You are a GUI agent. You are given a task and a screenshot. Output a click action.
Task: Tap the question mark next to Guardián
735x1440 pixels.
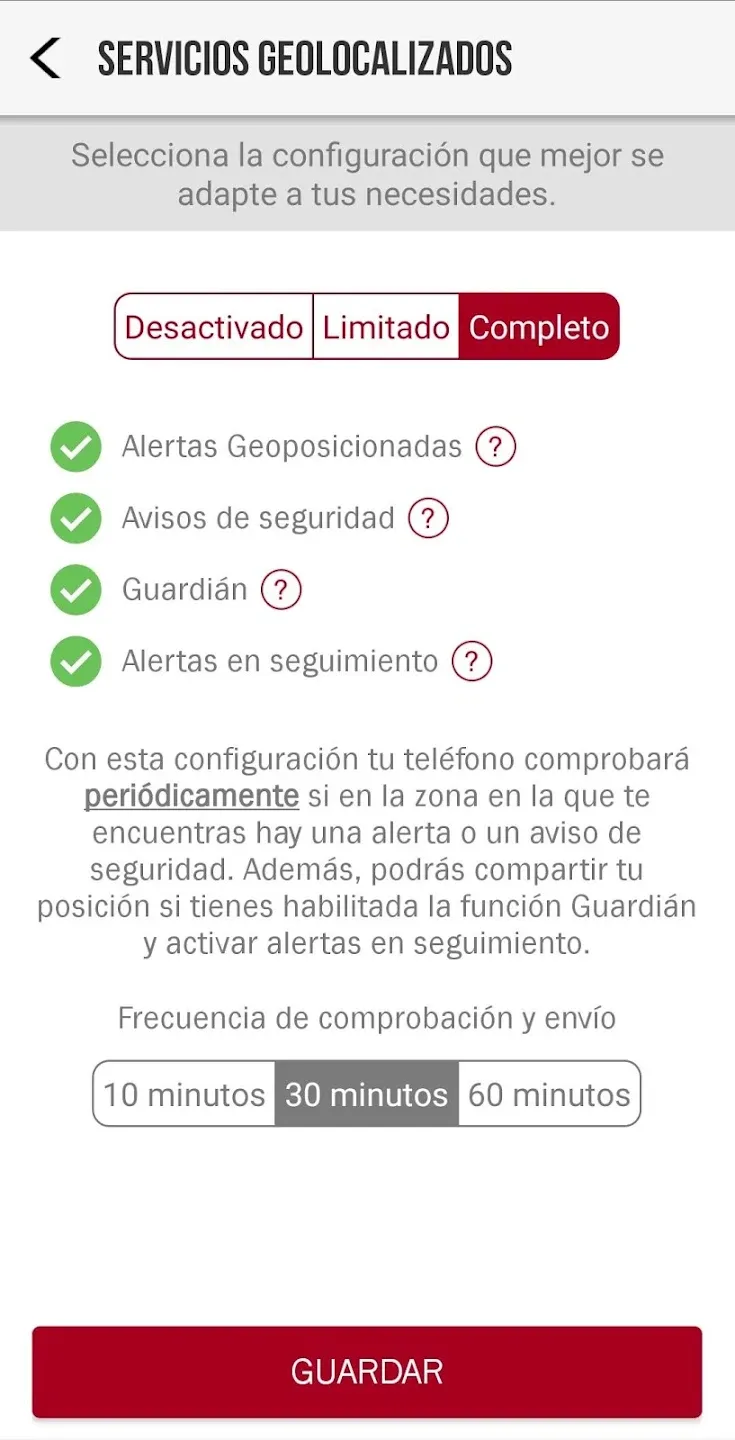281,590
